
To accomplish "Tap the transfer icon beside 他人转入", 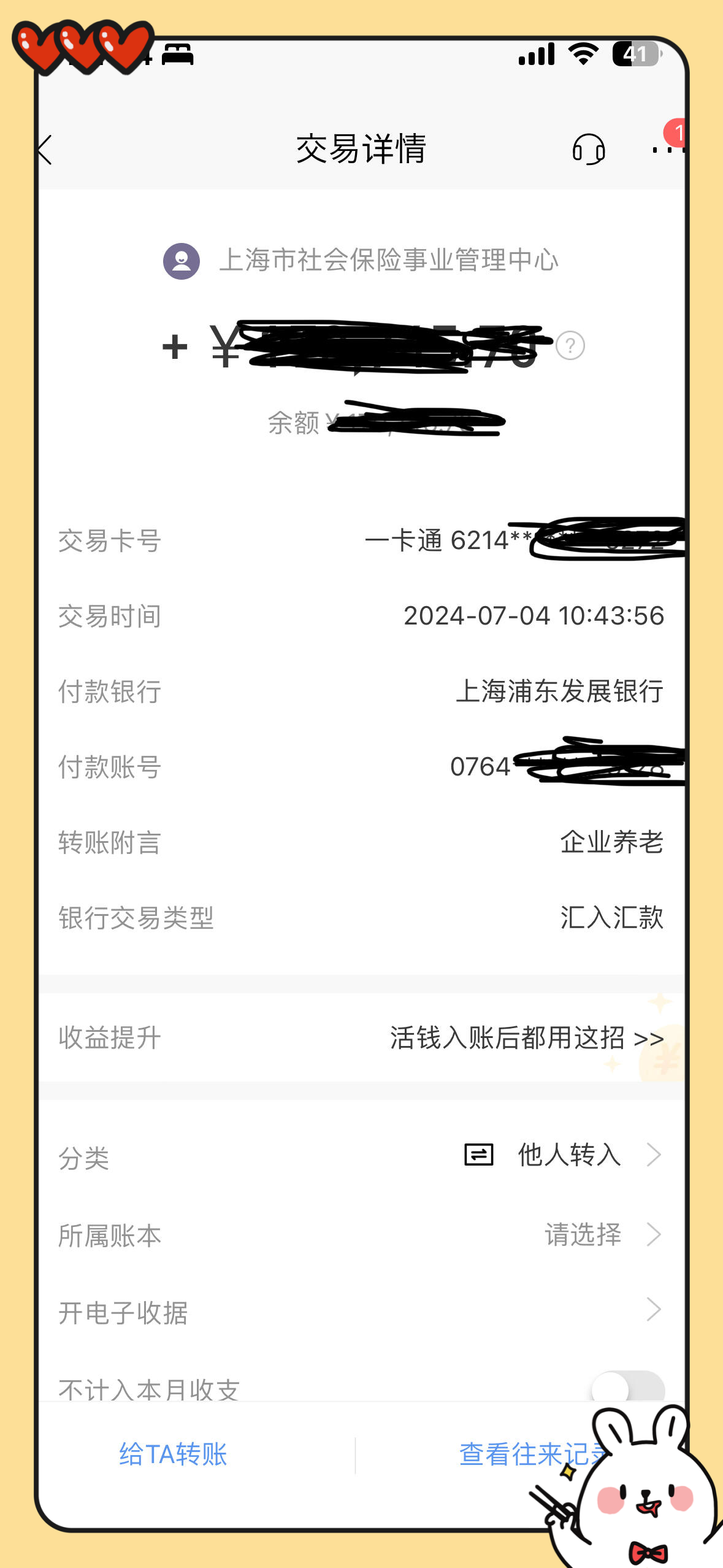I will (x=478, y=1155).
